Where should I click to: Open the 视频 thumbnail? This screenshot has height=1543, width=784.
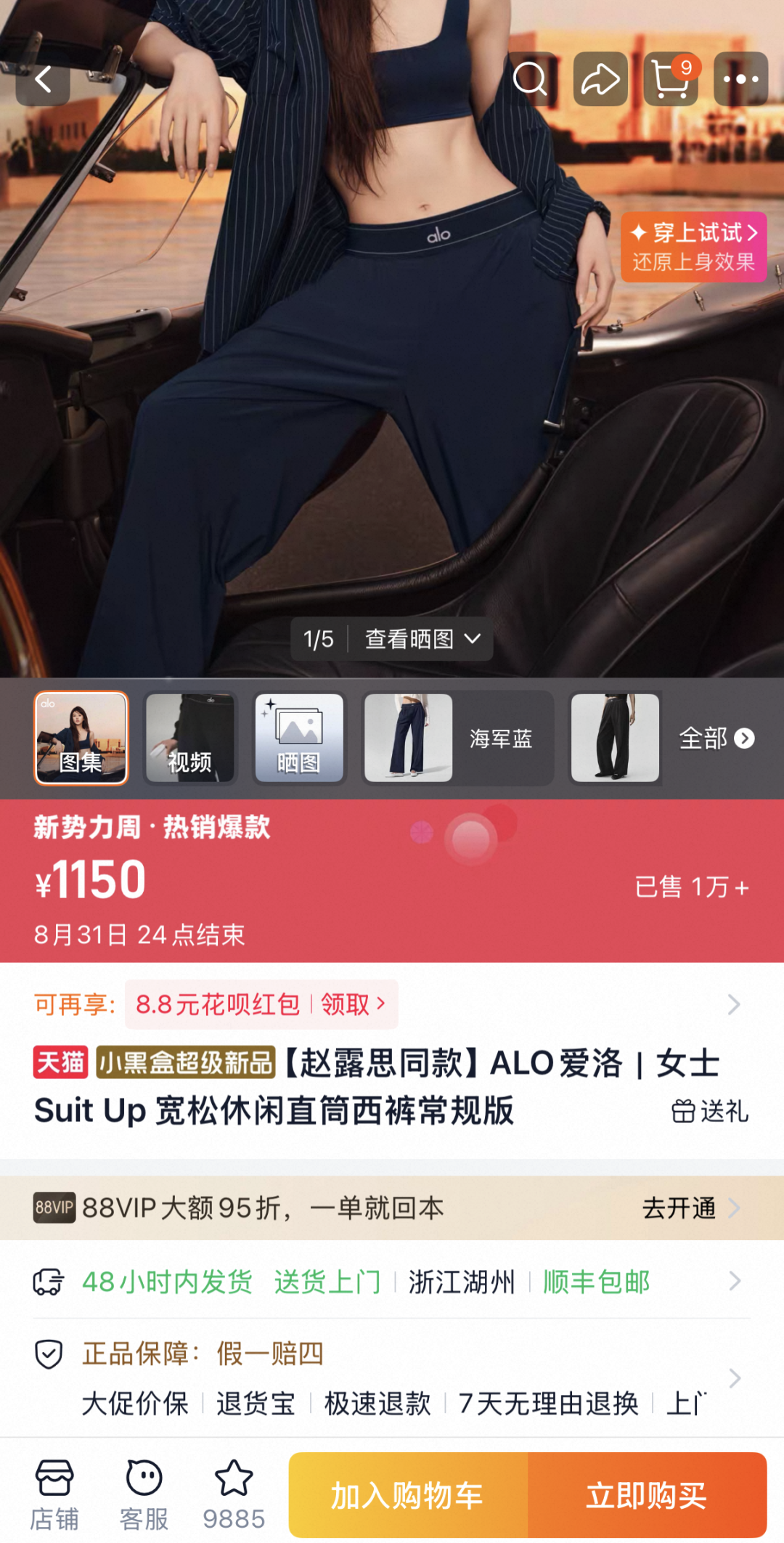(190, 738)
